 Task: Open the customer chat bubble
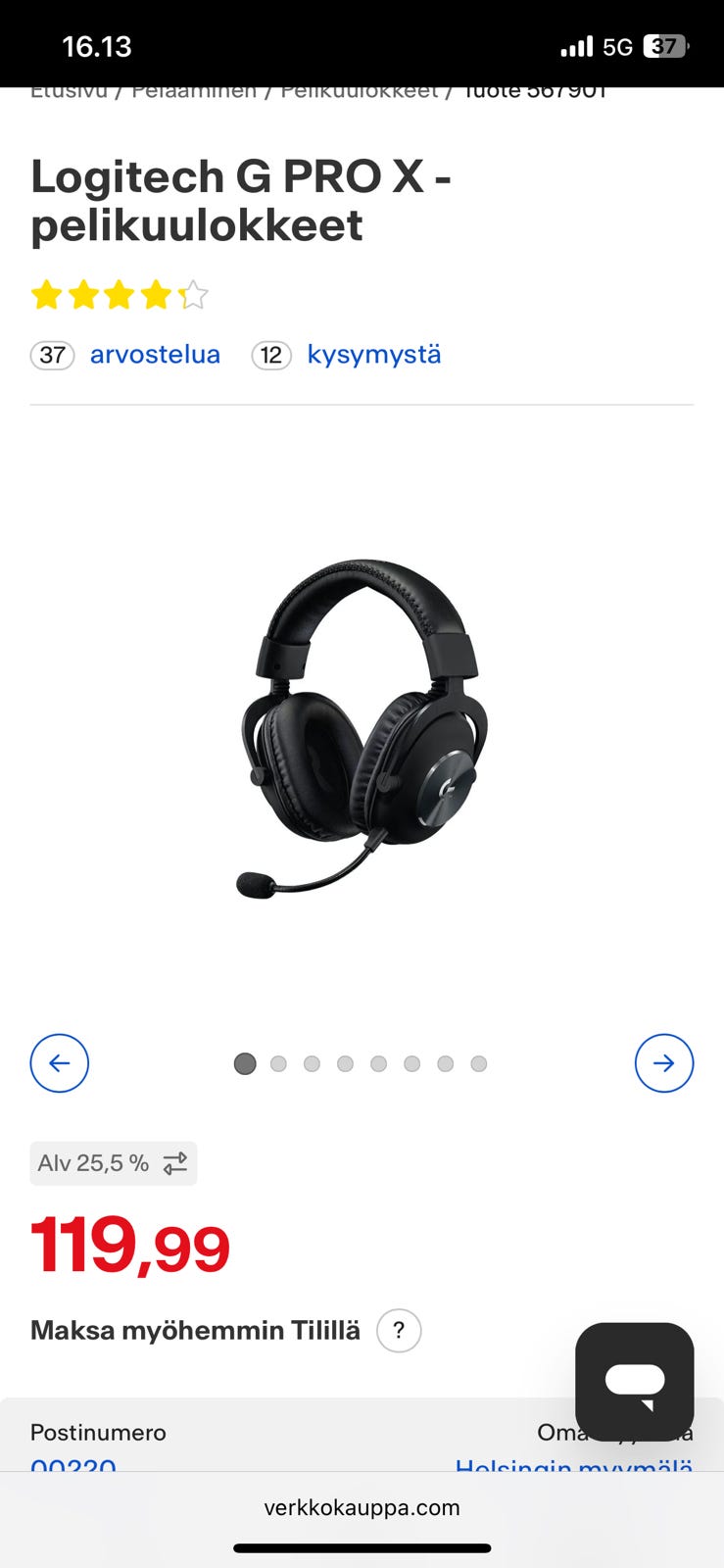point(634,1381)
